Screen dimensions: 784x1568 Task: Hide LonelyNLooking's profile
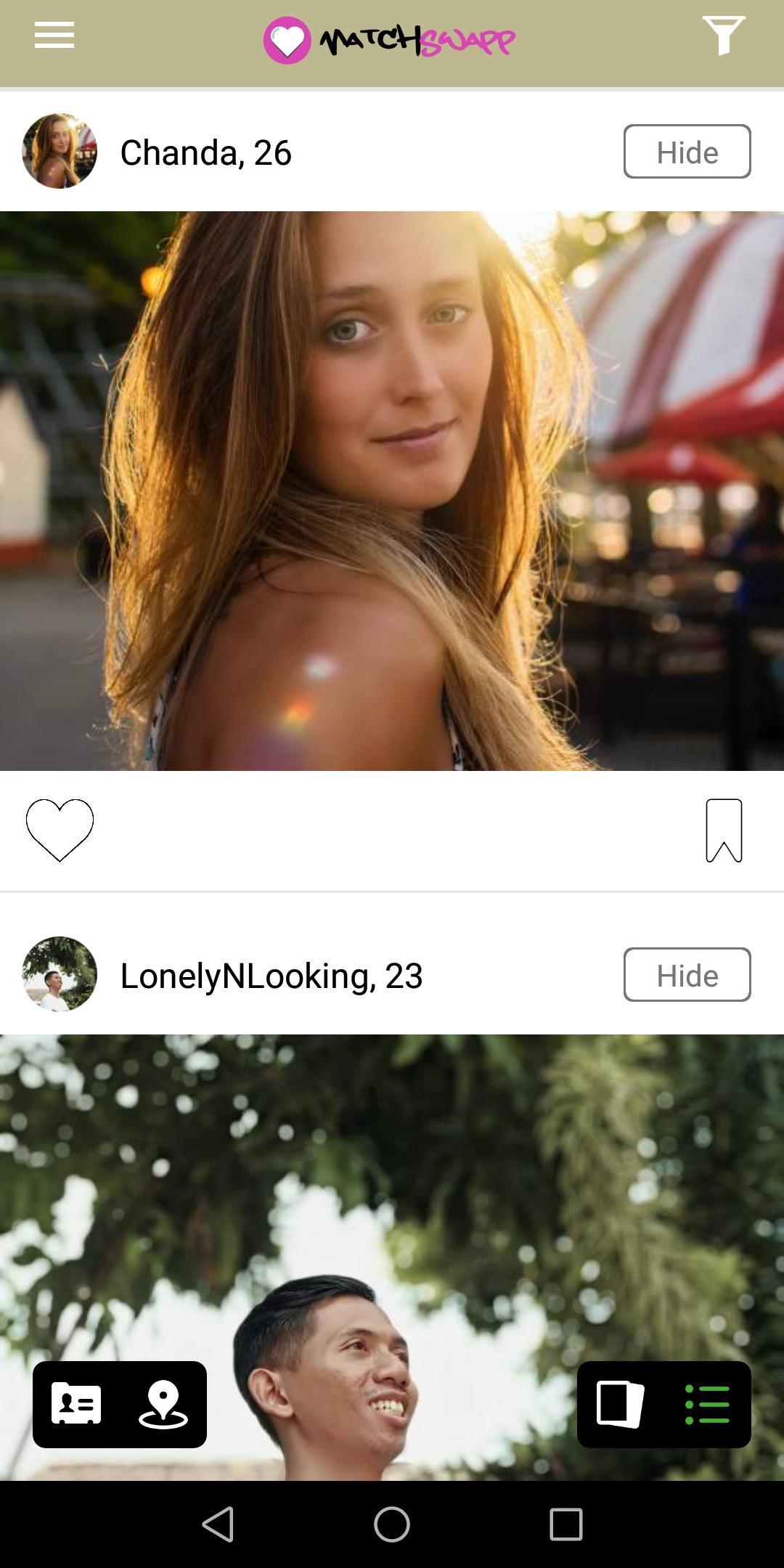point(686,975)
